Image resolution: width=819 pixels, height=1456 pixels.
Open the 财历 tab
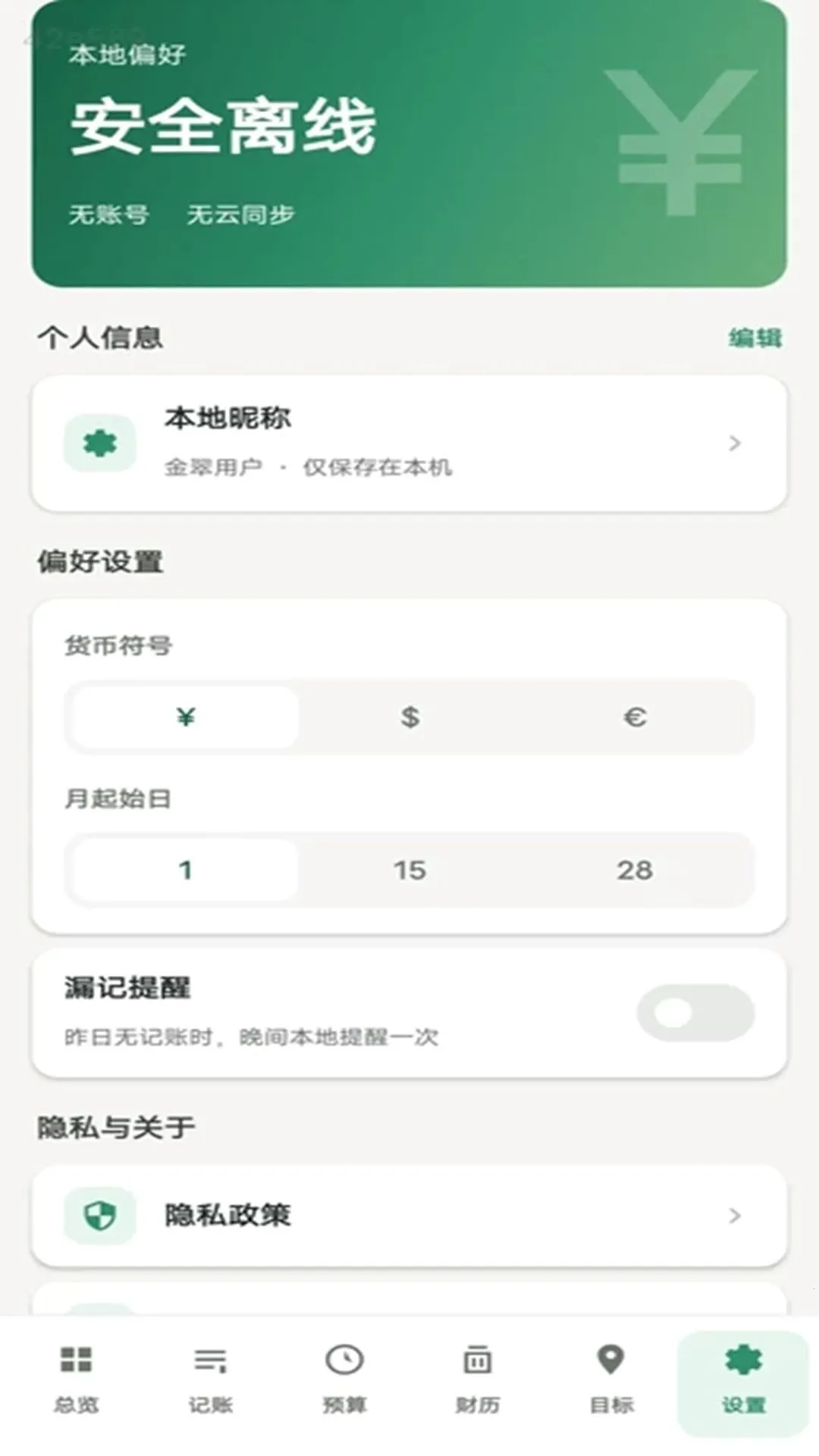[x=477, y=1380]
